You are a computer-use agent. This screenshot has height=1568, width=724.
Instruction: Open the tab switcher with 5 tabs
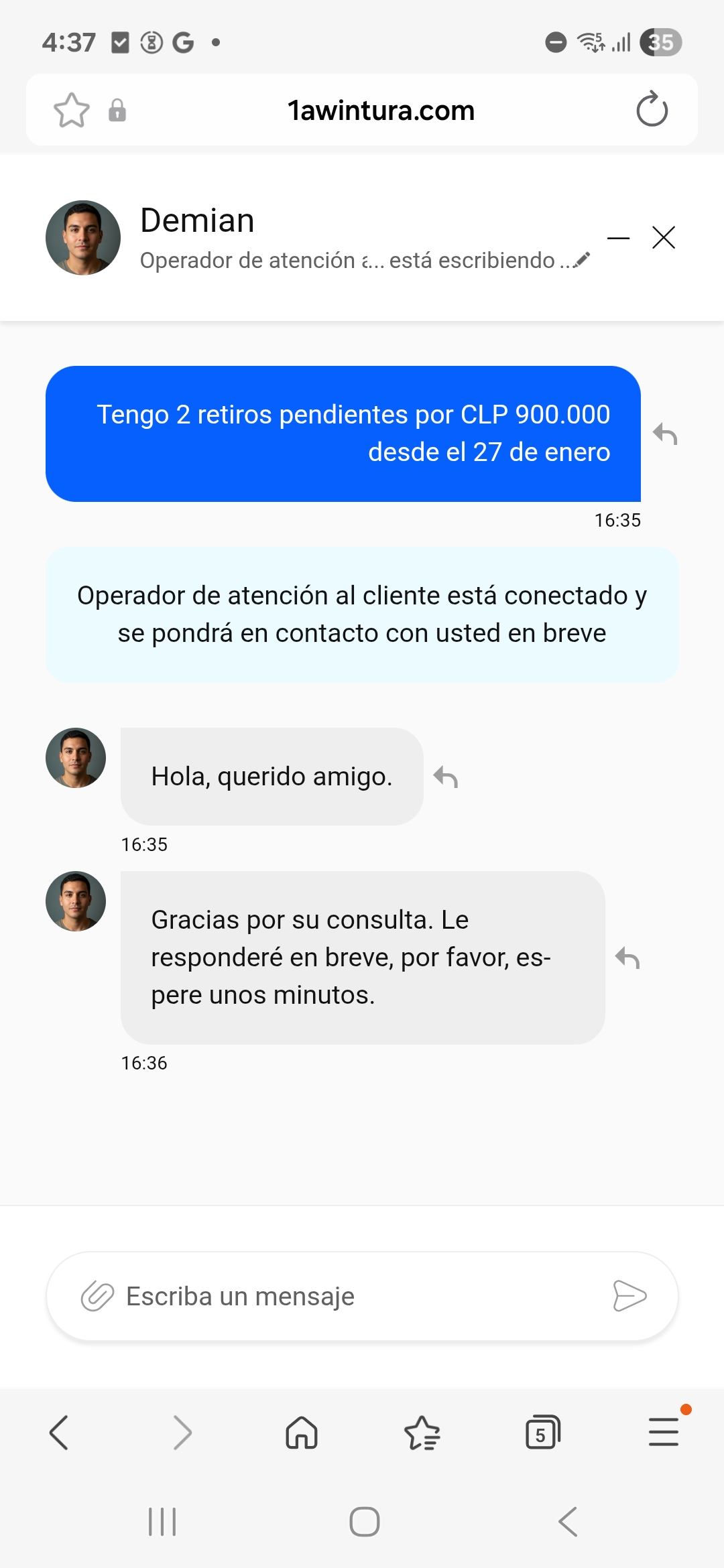pos(542,1433)
